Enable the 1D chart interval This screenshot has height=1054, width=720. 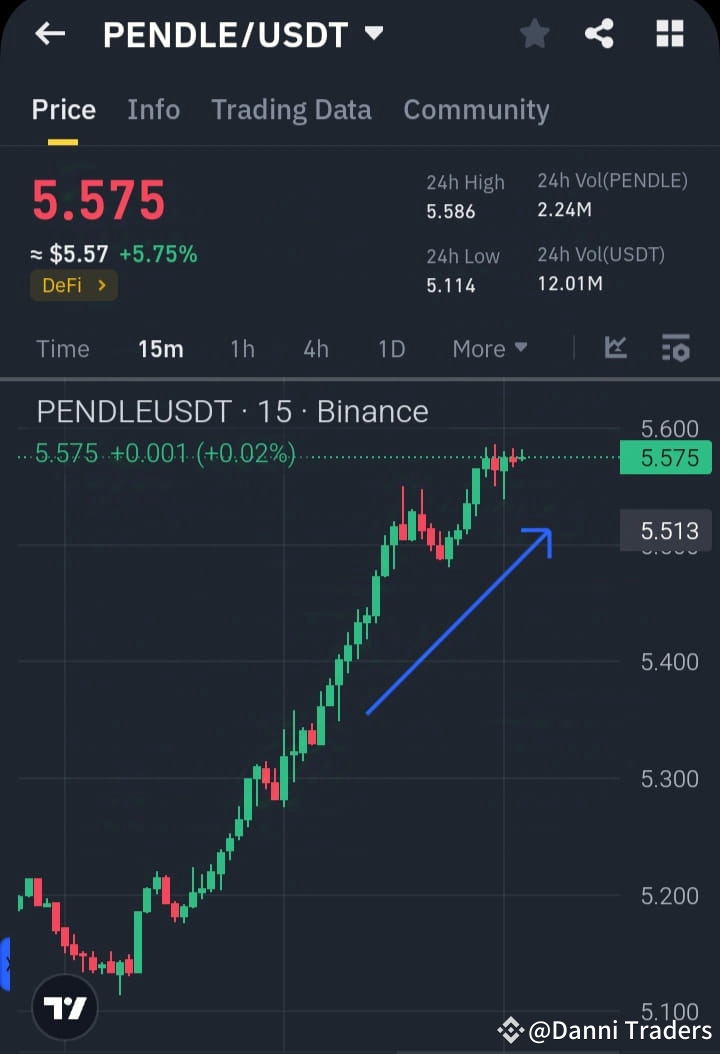pyautogui.click(x=390, y=348)
